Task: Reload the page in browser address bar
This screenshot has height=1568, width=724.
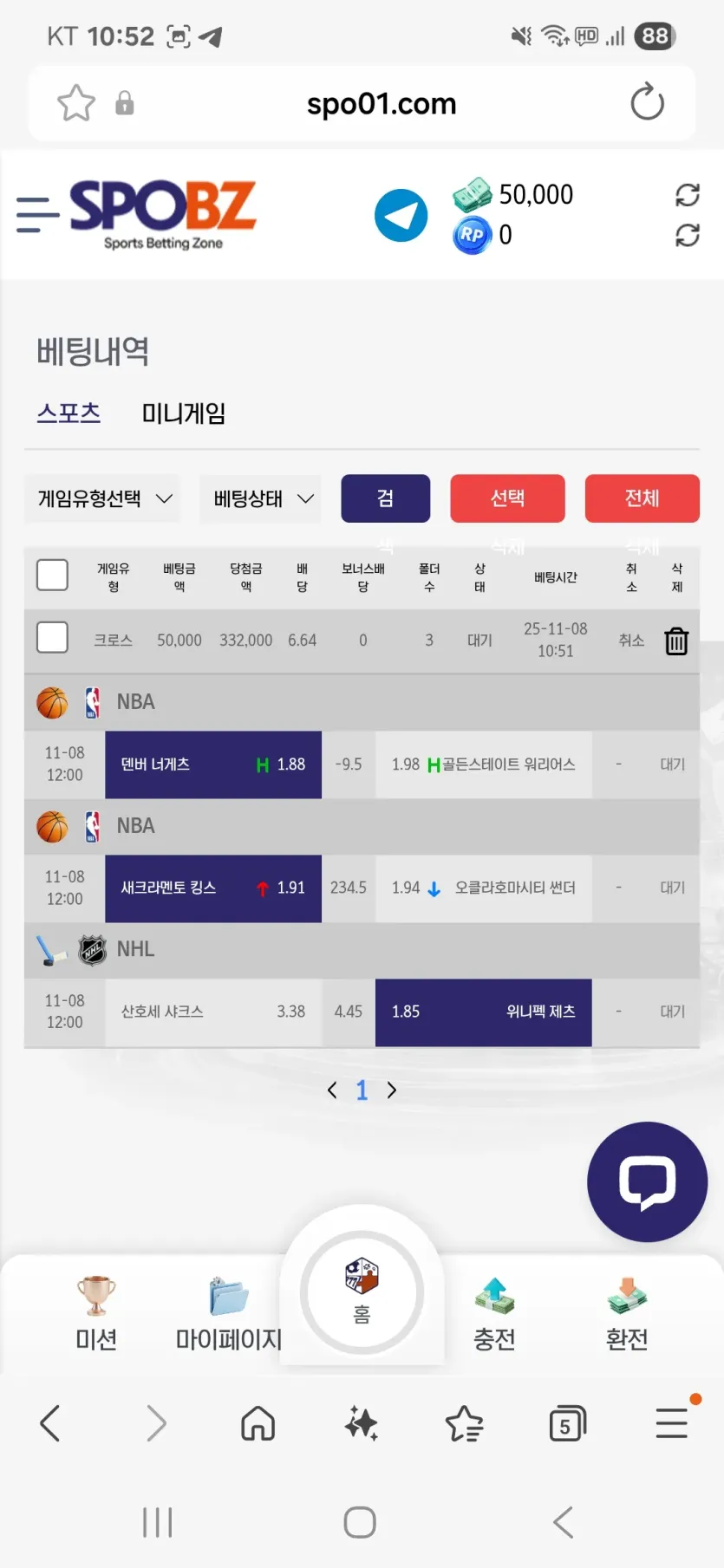Action: click(x=647, y=102)
